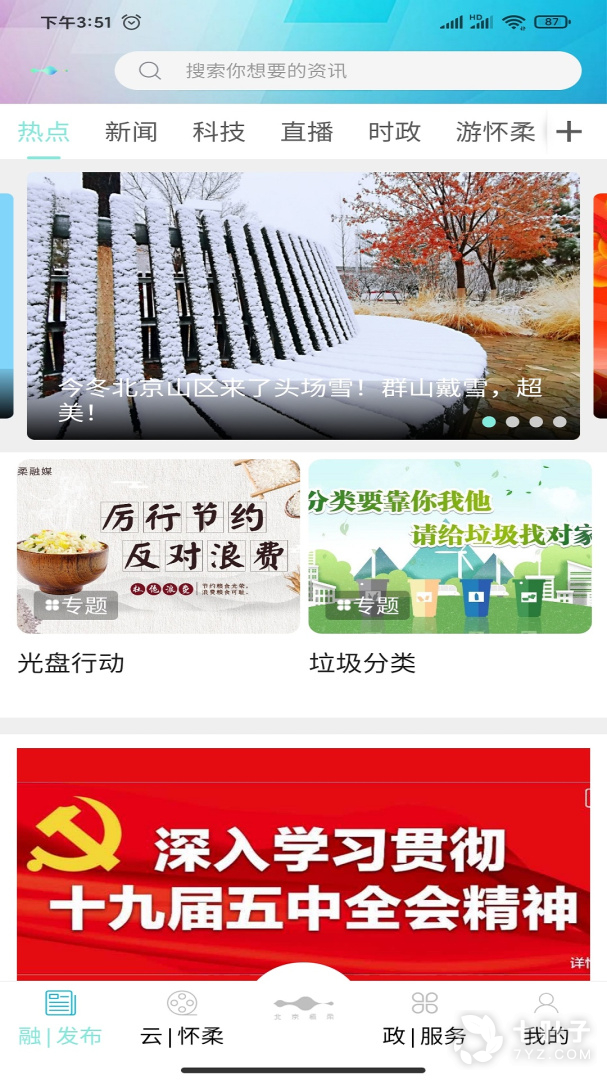Viewport: 607px width, 1080px height.
Task: Open the 我的 profile tab
Action: click(546, 1018)
